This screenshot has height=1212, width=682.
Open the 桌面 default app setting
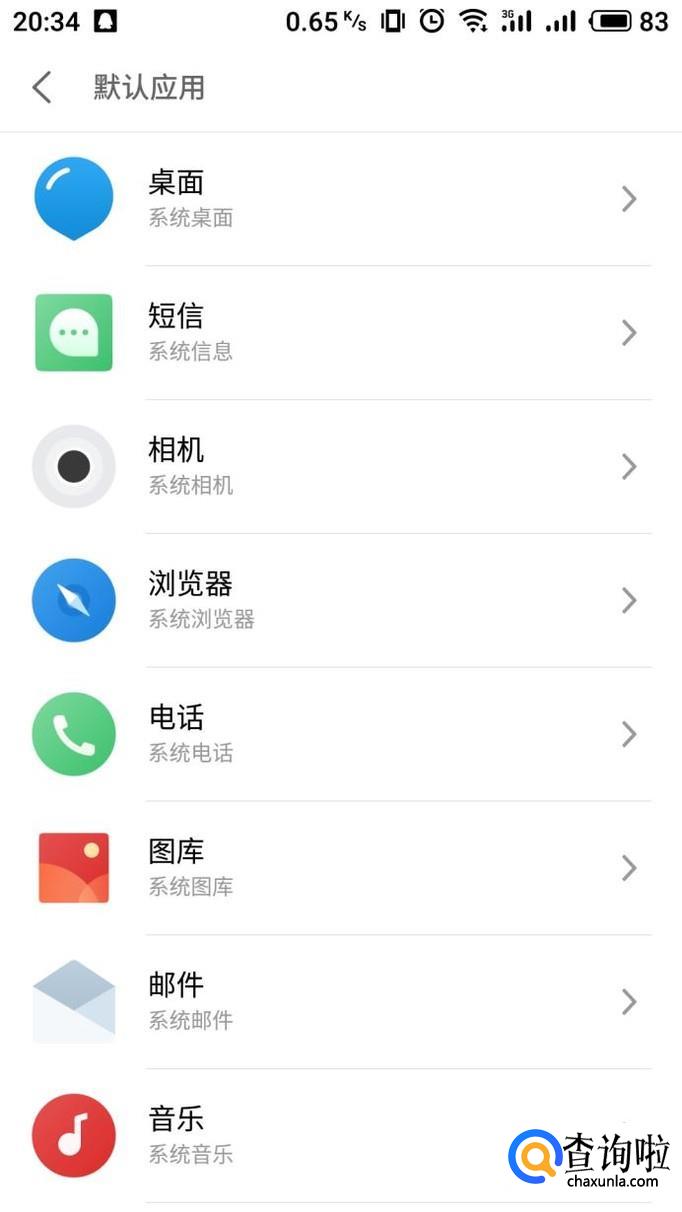tap(340, 199)
